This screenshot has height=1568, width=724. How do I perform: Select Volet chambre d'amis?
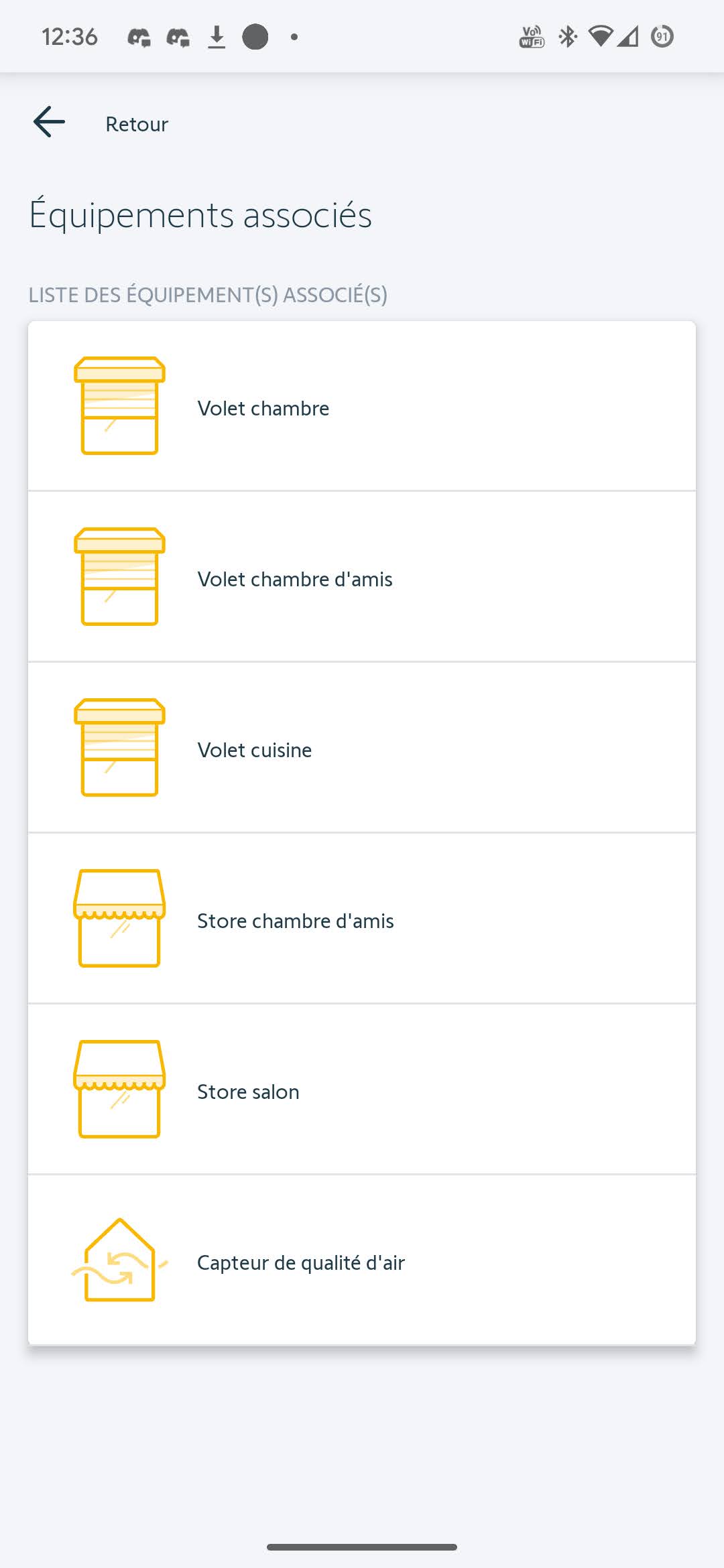point(361,578)
